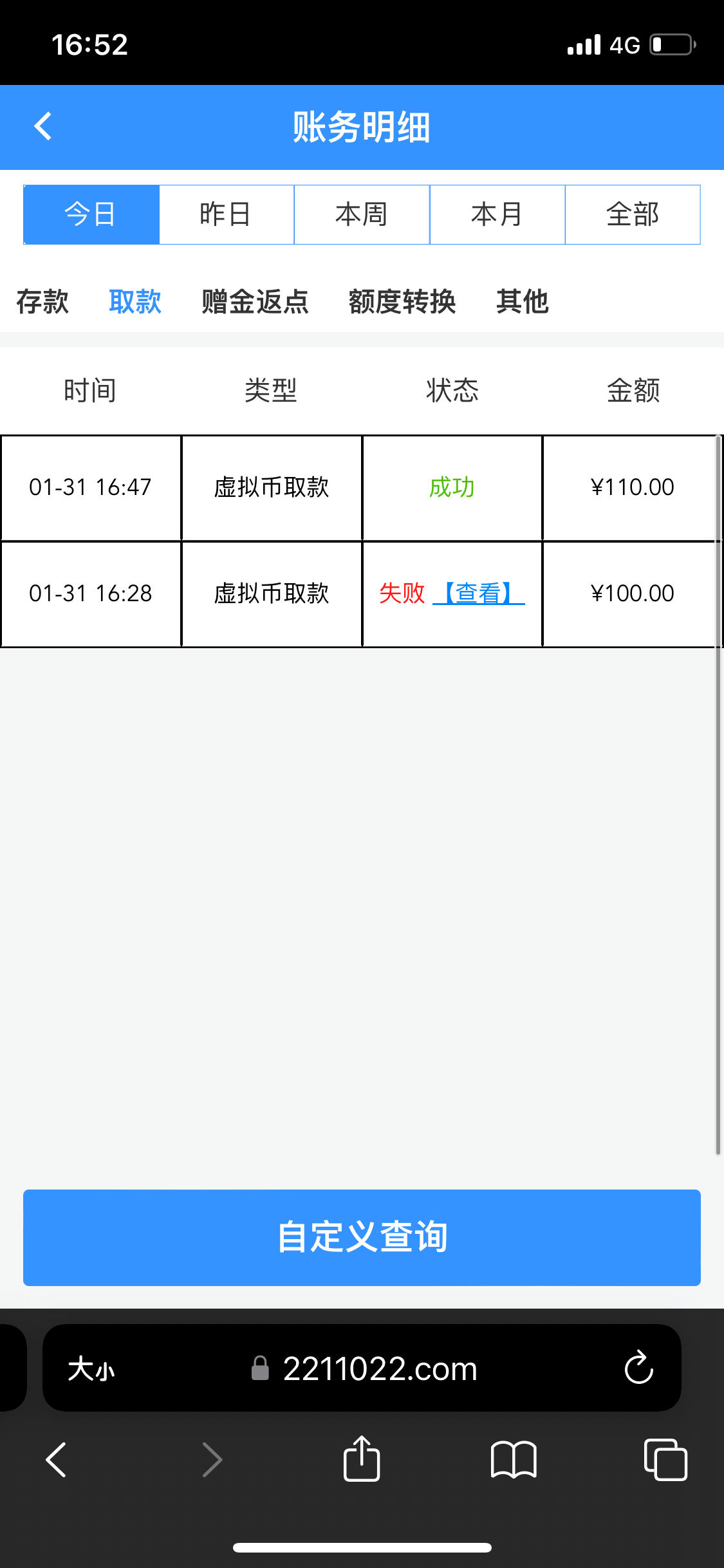Open the 大小 page settings menu
Screen dimensions: 724x1568
pos(91,1368)
